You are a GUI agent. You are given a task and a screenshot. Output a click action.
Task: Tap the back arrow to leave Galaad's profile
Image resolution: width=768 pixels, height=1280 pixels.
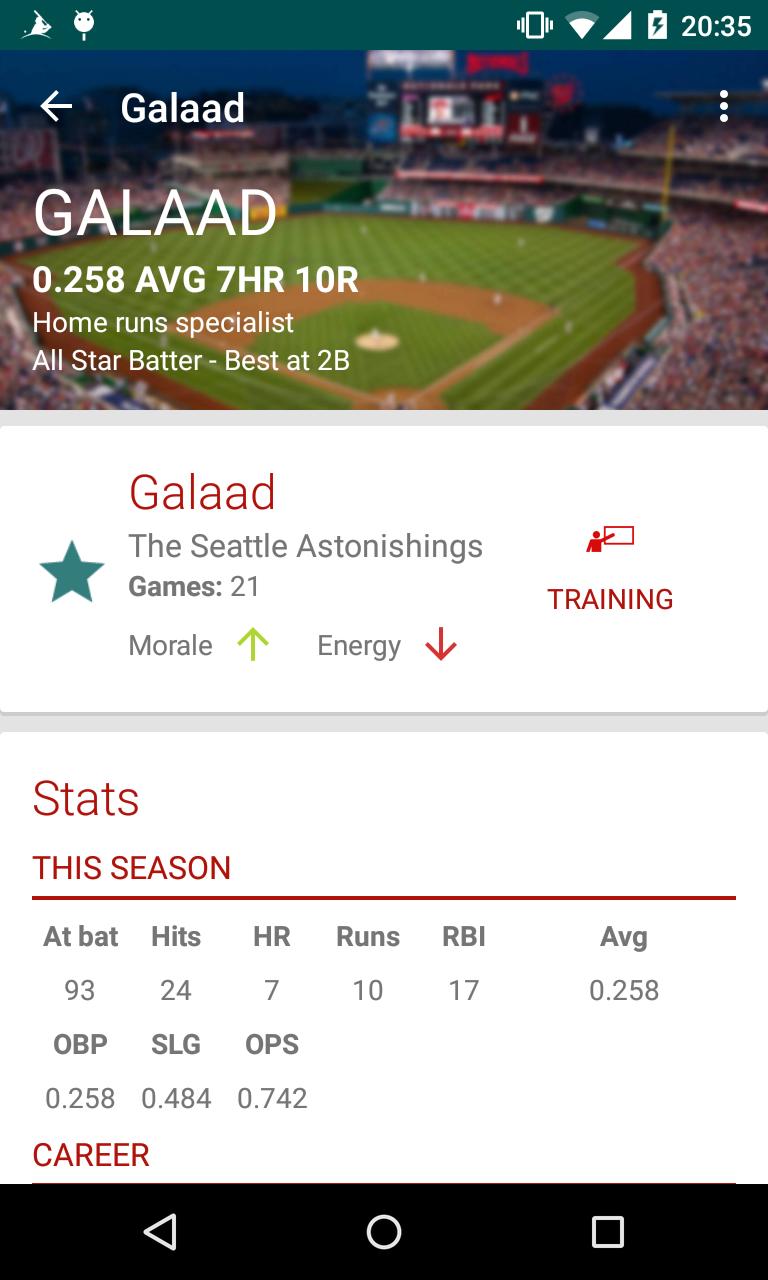tap(56, 105)
